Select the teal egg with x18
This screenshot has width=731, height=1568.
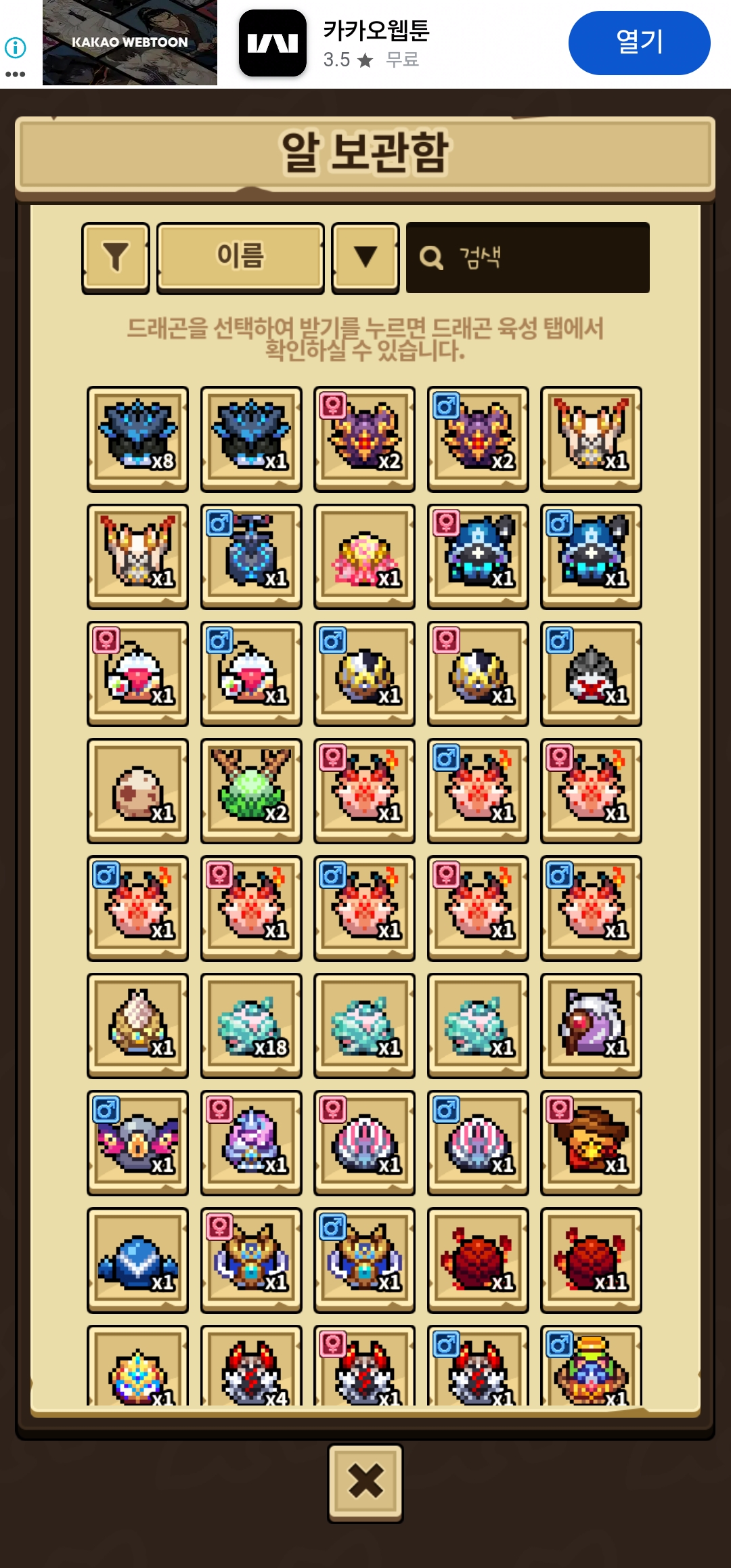(251, 1025)
